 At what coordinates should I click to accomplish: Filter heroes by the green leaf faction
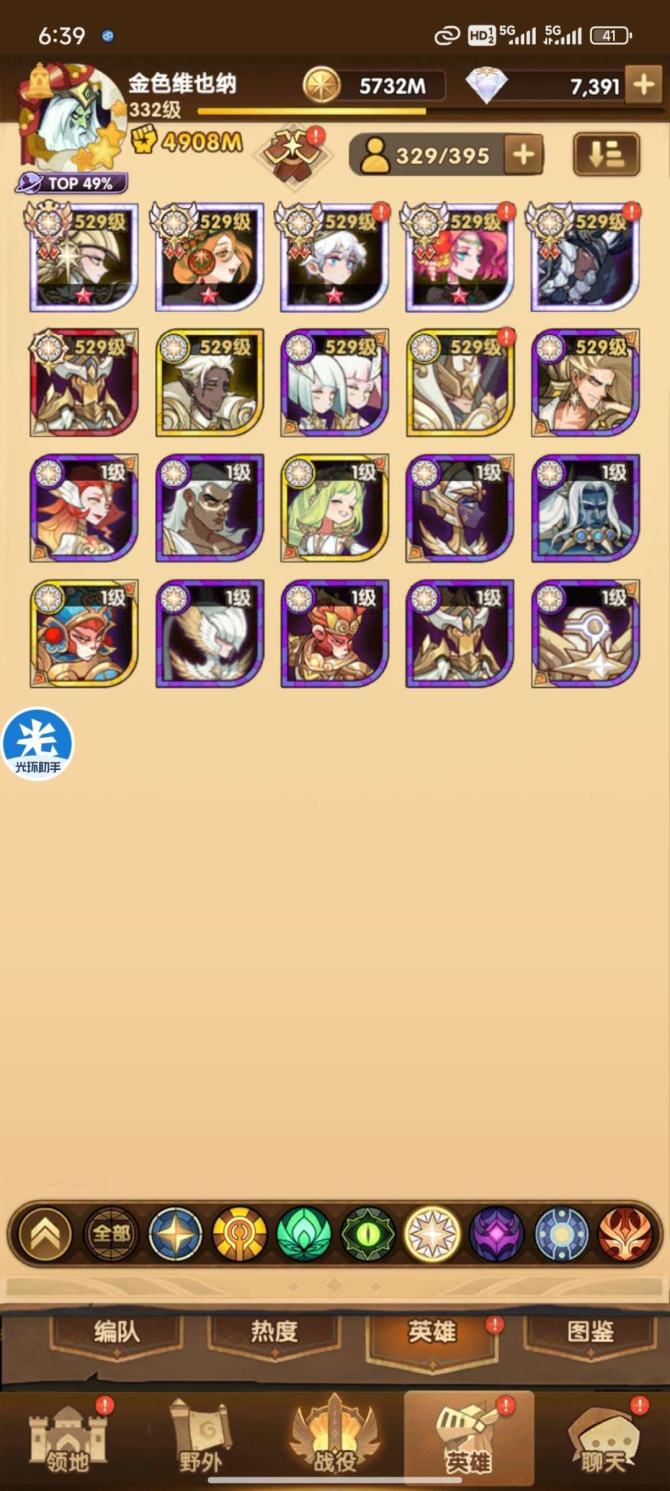coord(304,1234)
